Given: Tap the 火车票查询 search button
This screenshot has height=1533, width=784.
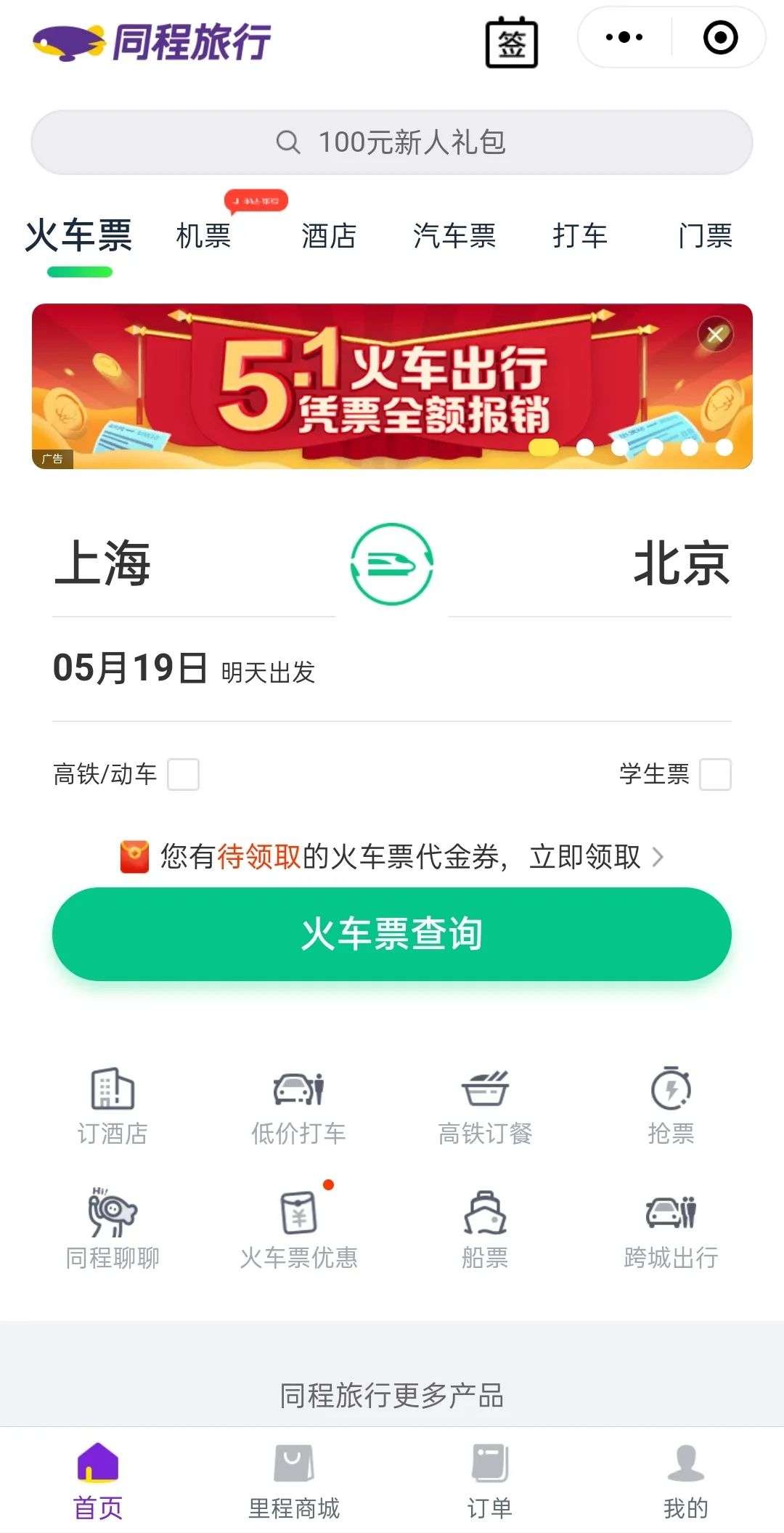Looking at the screenshot, I should [x=391, y=934].
